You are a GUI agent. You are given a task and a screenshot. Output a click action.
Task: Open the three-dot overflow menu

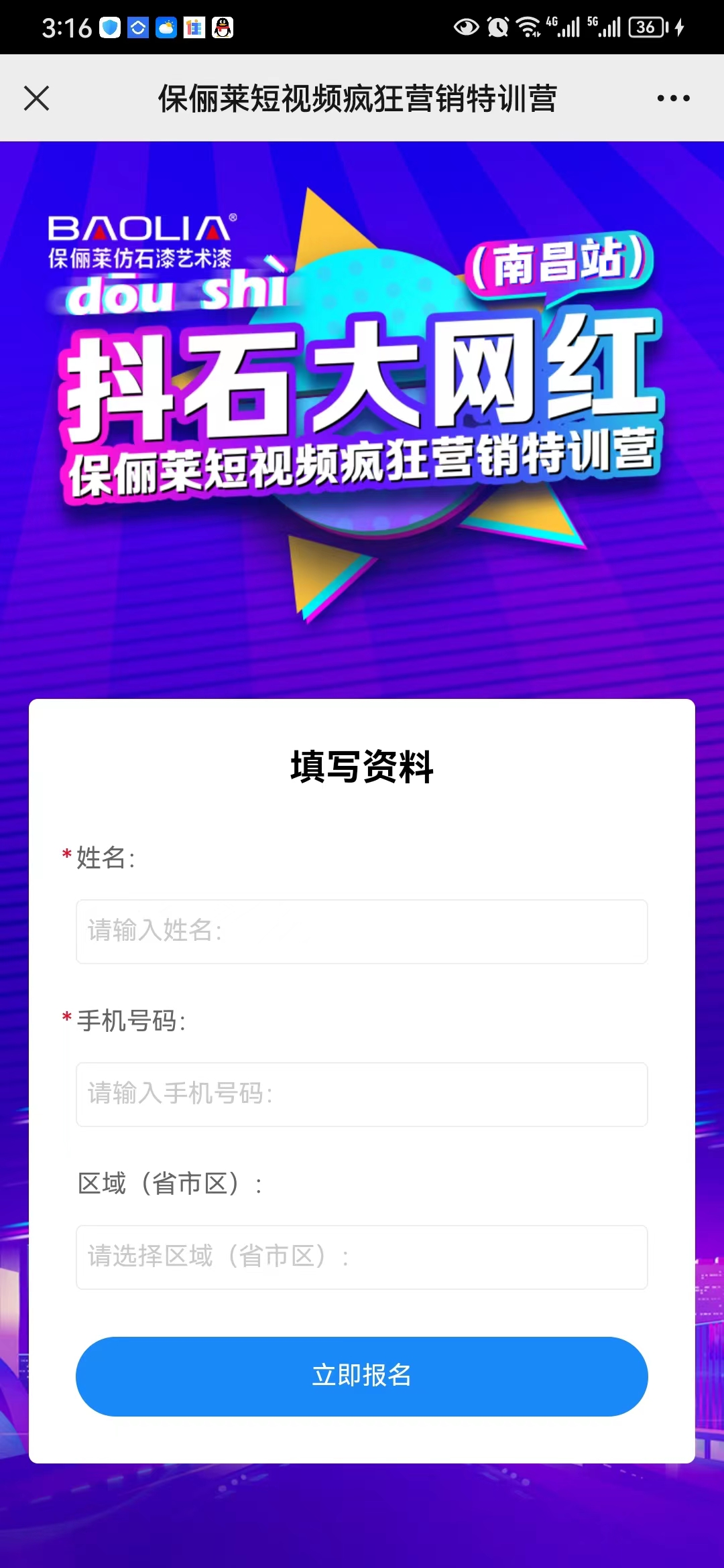click(673, 99)
